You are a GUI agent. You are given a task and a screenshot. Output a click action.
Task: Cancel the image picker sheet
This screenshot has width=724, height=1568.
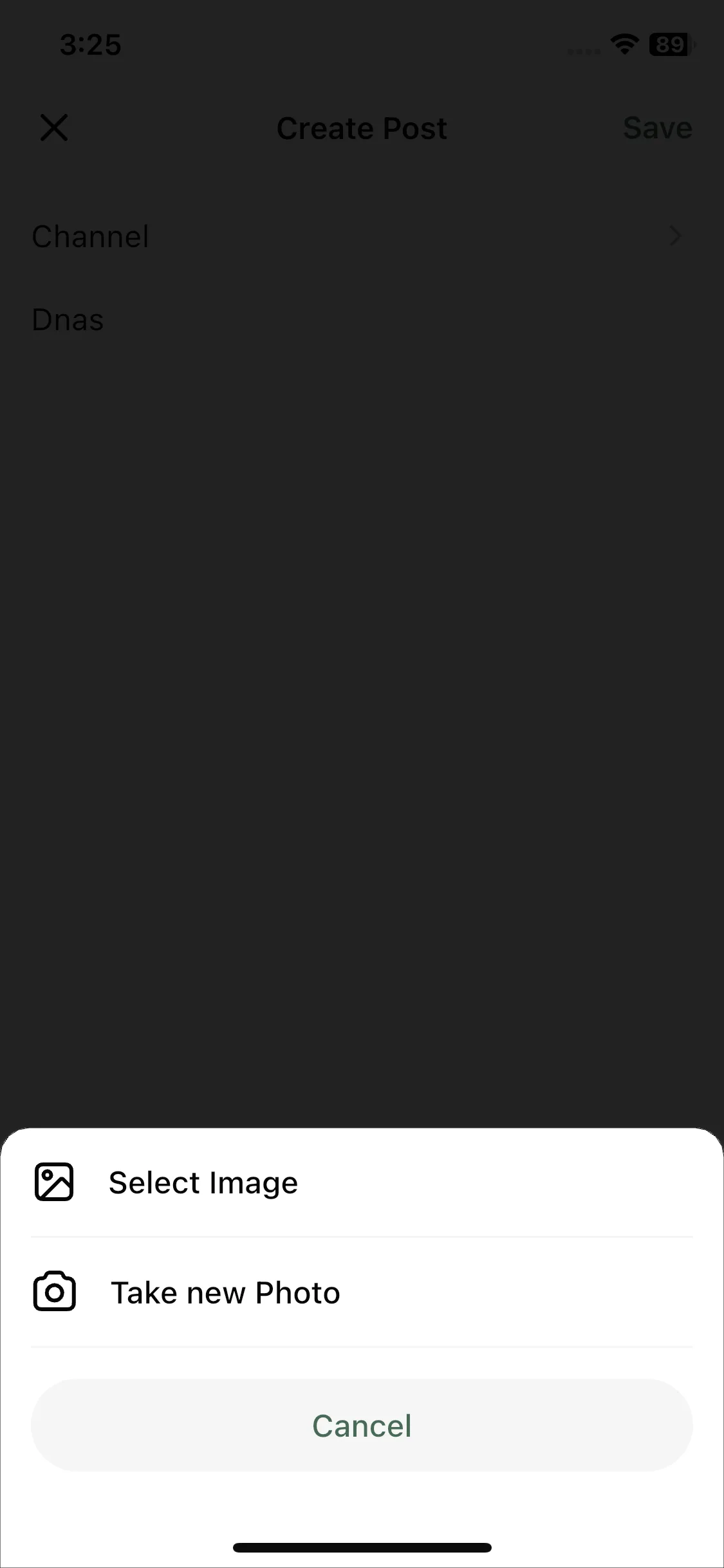coord(362,1425)
